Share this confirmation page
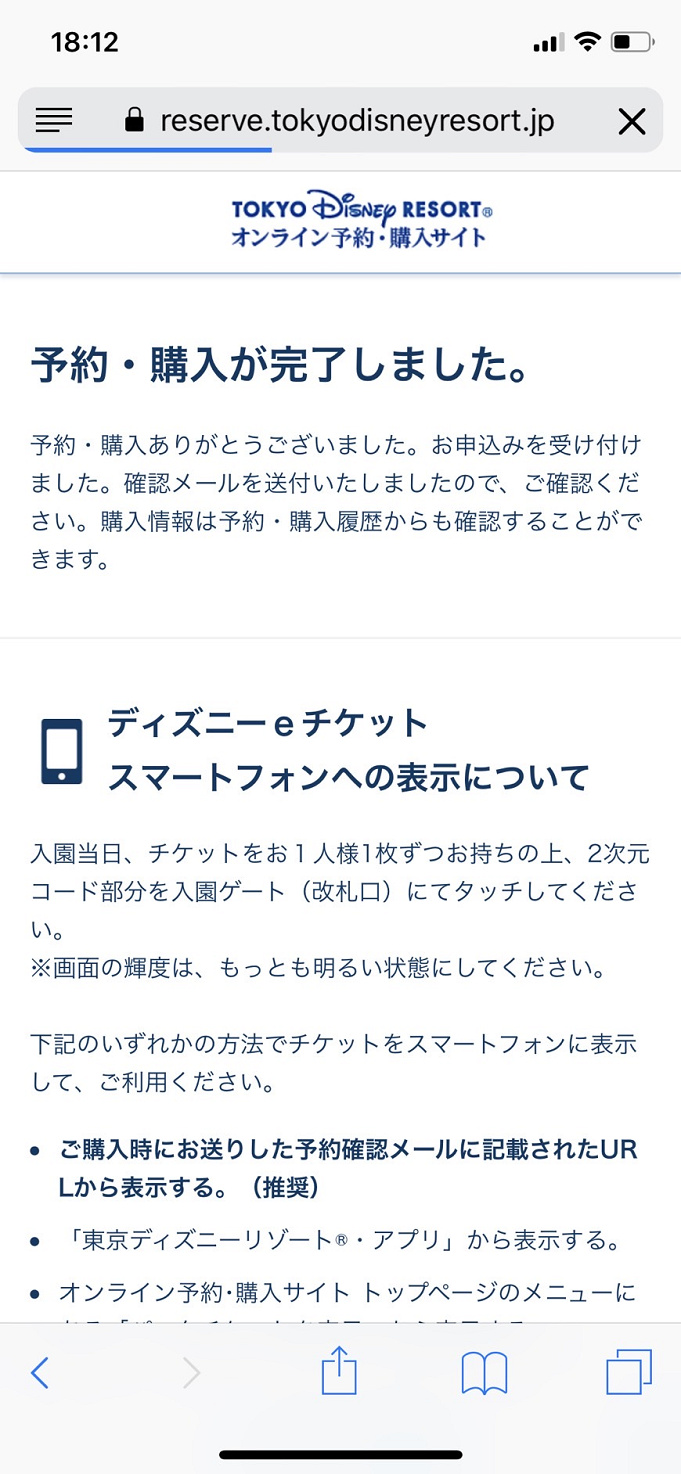The height and width of the screenshot is (1474, 681). [339, 1372]
